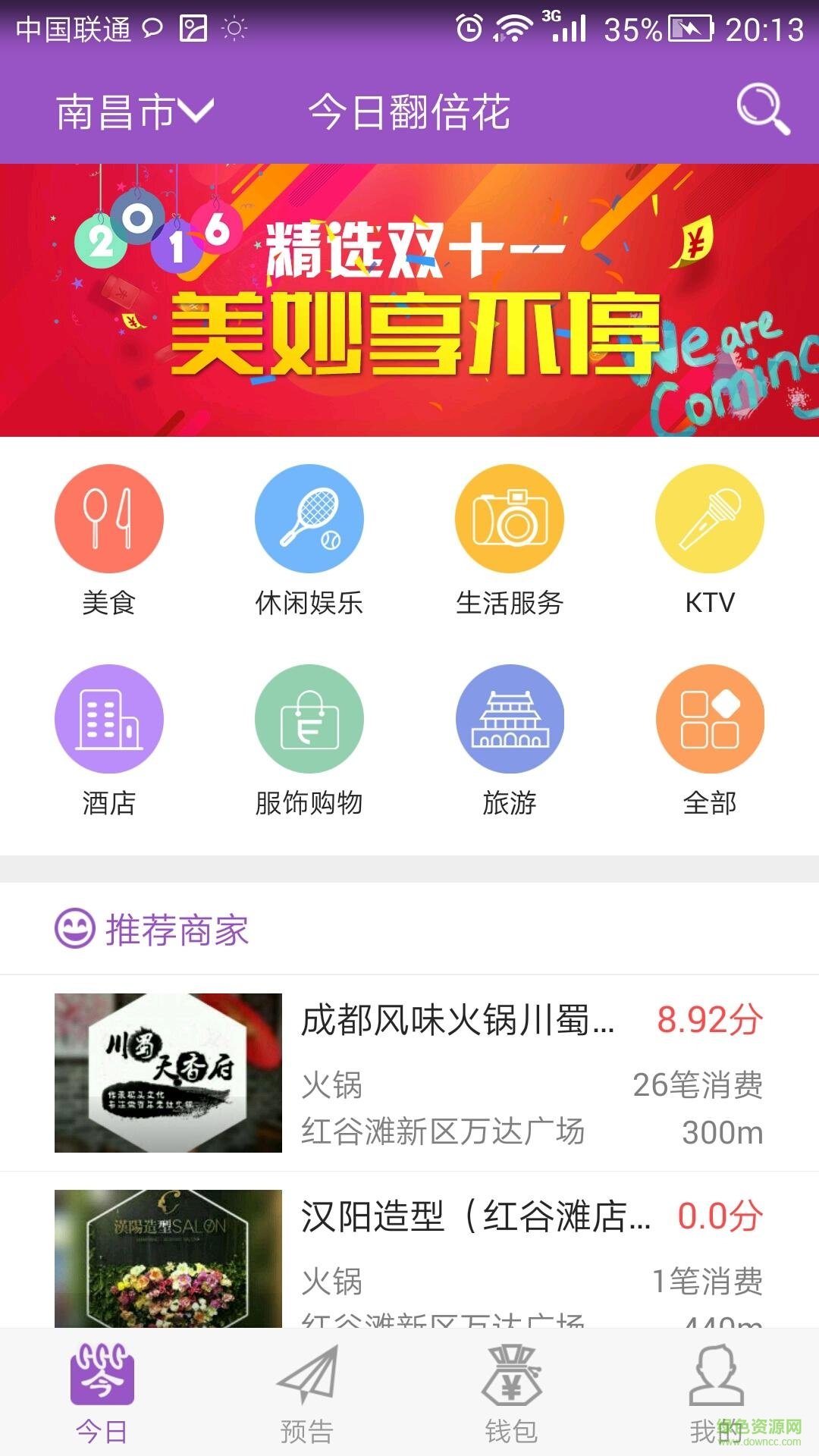
Task: Tap the 双十一 promotional banner
Action: click(x=409, y=300)
